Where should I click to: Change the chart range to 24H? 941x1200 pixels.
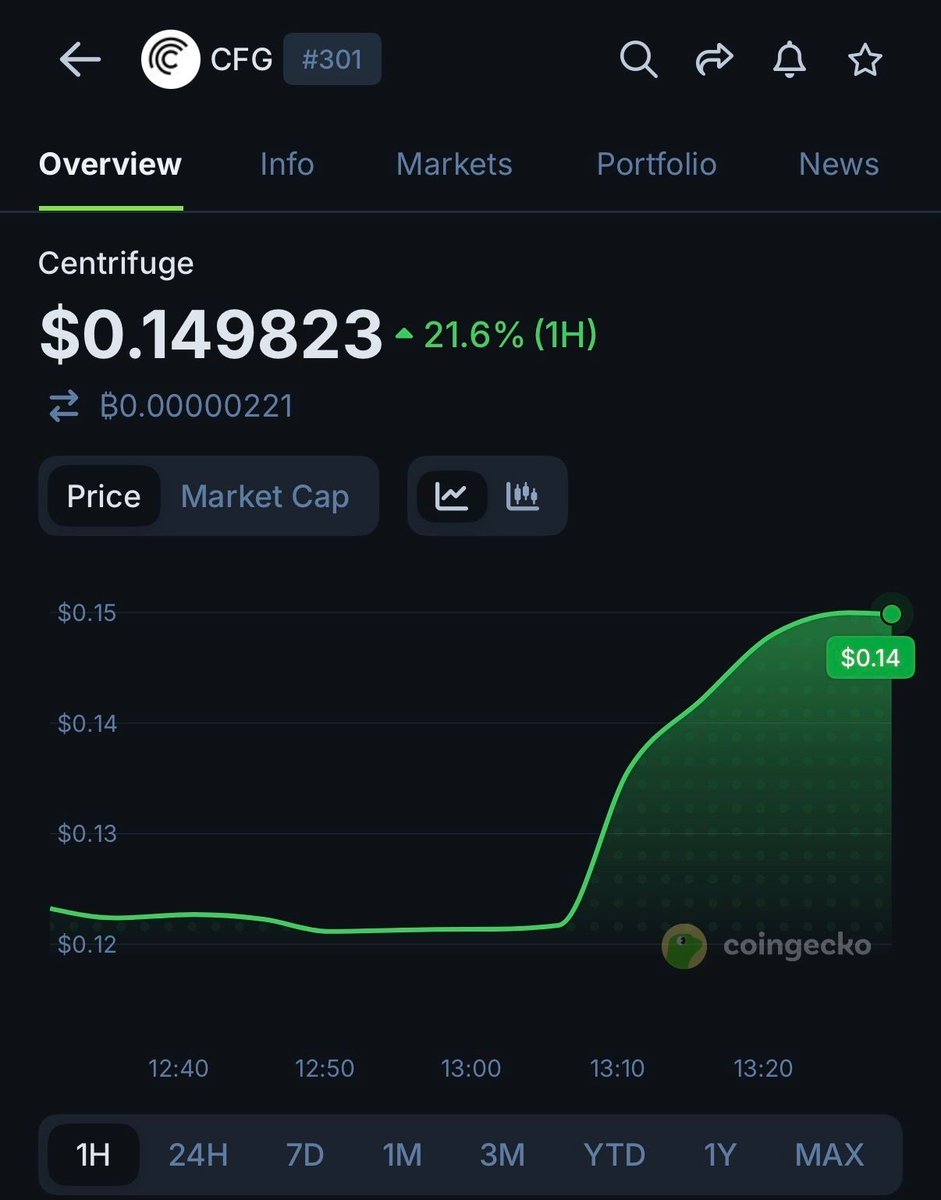[x=198, y=1155]
